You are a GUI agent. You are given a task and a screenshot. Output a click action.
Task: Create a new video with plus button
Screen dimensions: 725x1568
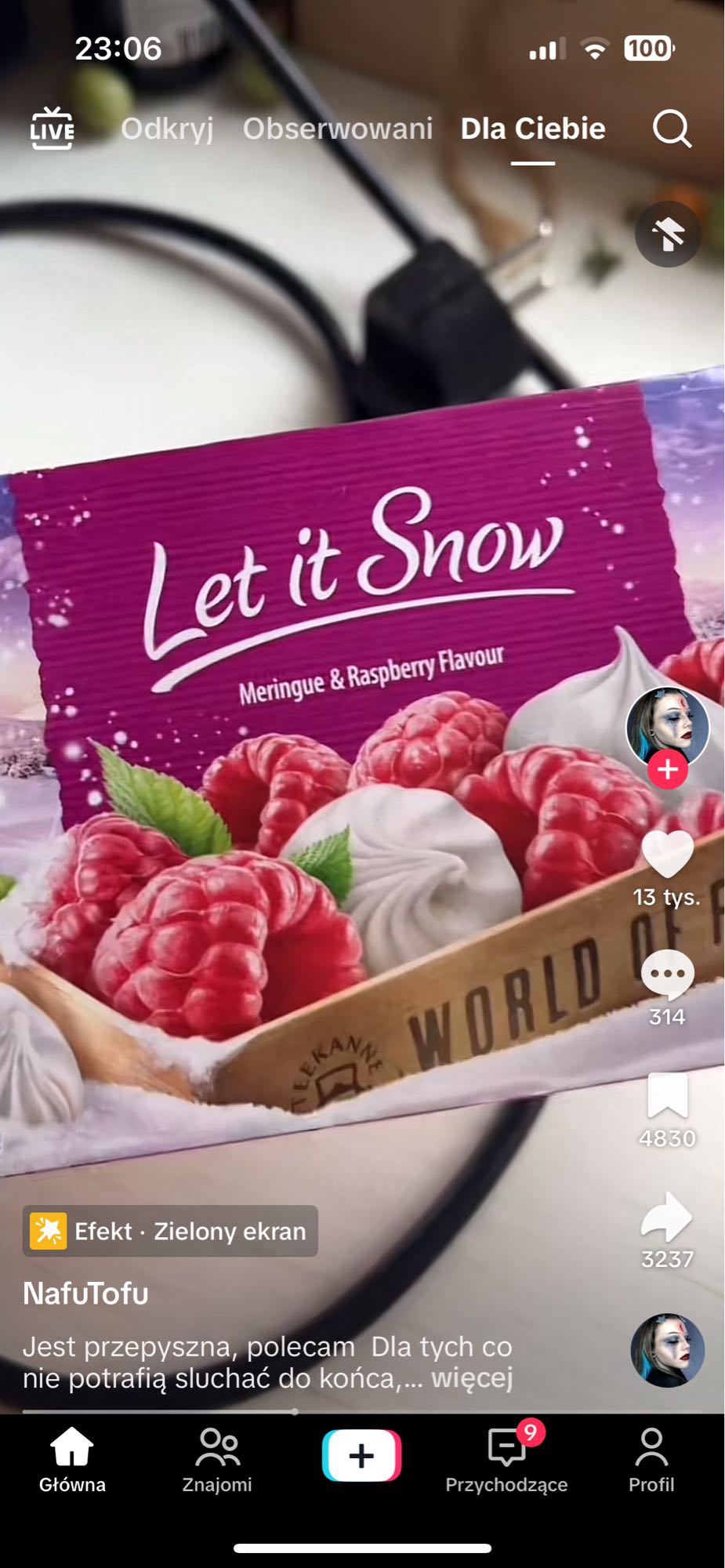coord(361,1456)
